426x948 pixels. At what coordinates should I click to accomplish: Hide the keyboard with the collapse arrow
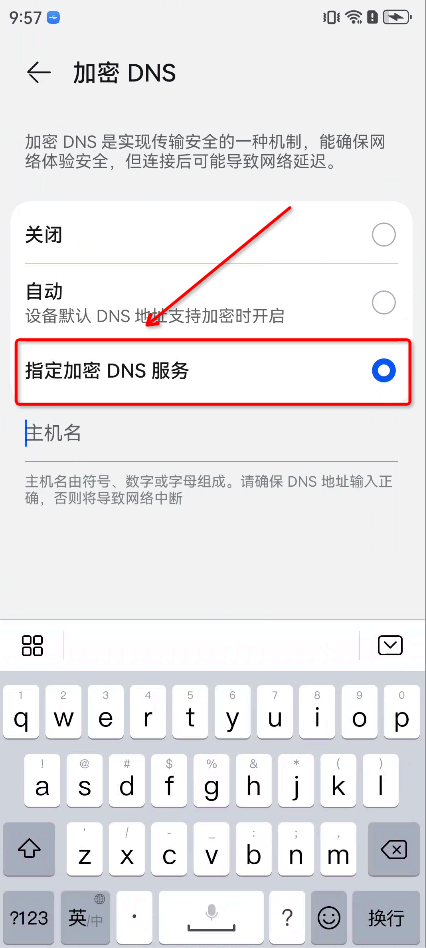(390, 646)
